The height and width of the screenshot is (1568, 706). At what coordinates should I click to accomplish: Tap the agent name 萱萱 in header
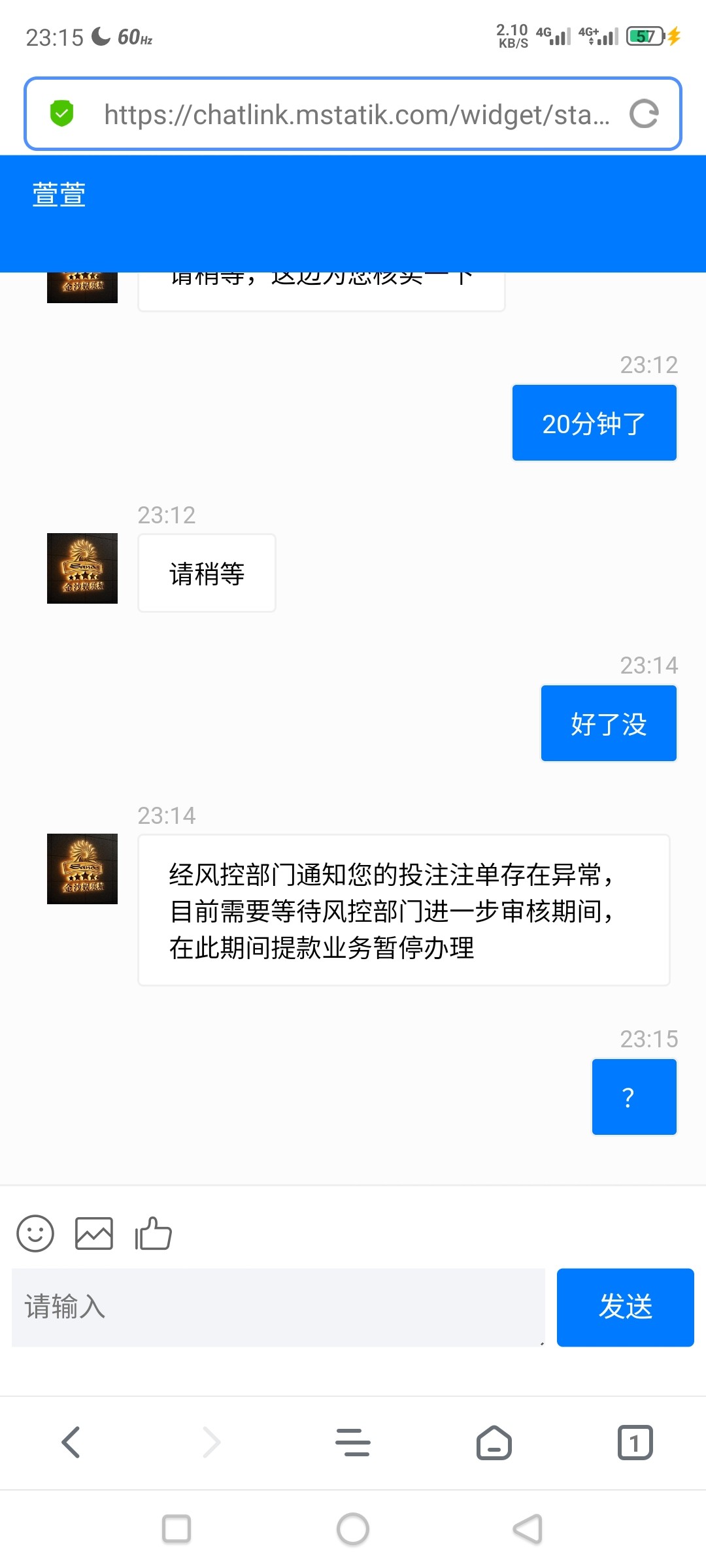[58, 193]
